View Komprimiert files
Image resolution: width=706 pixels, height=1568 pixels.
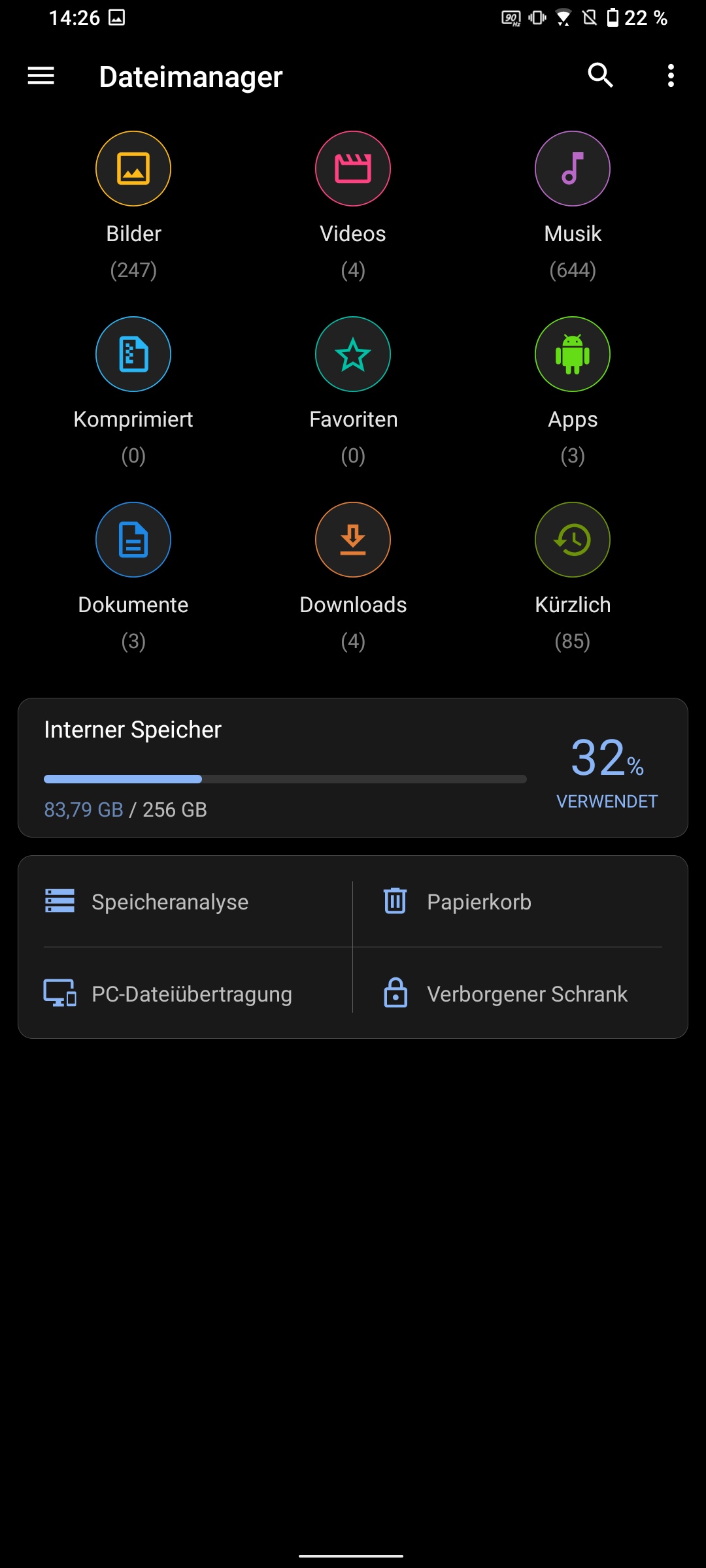tap(133, 355)
